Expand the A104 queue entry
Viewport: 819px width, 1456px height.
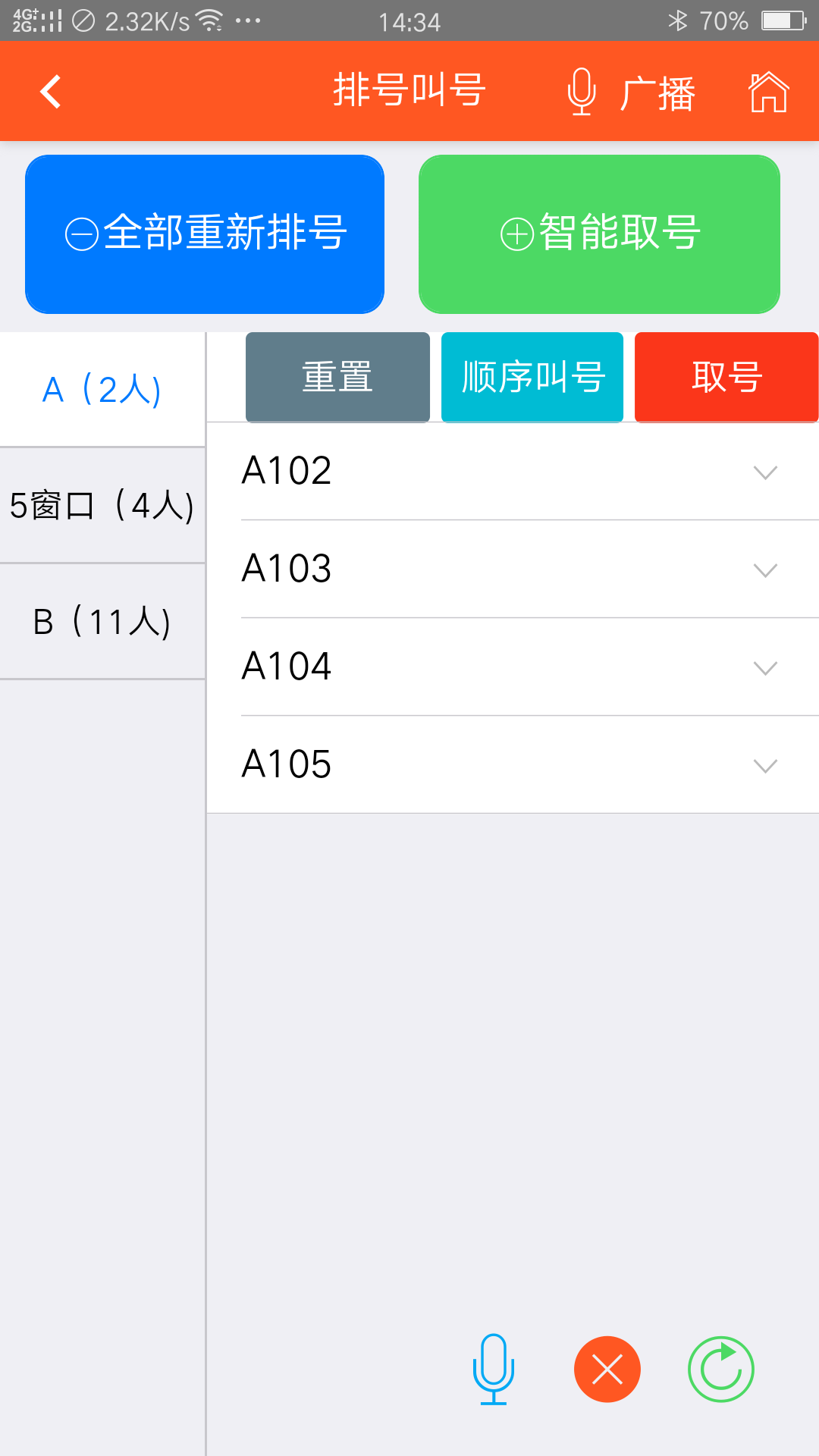pyautogui.click(x=764, y=667)
